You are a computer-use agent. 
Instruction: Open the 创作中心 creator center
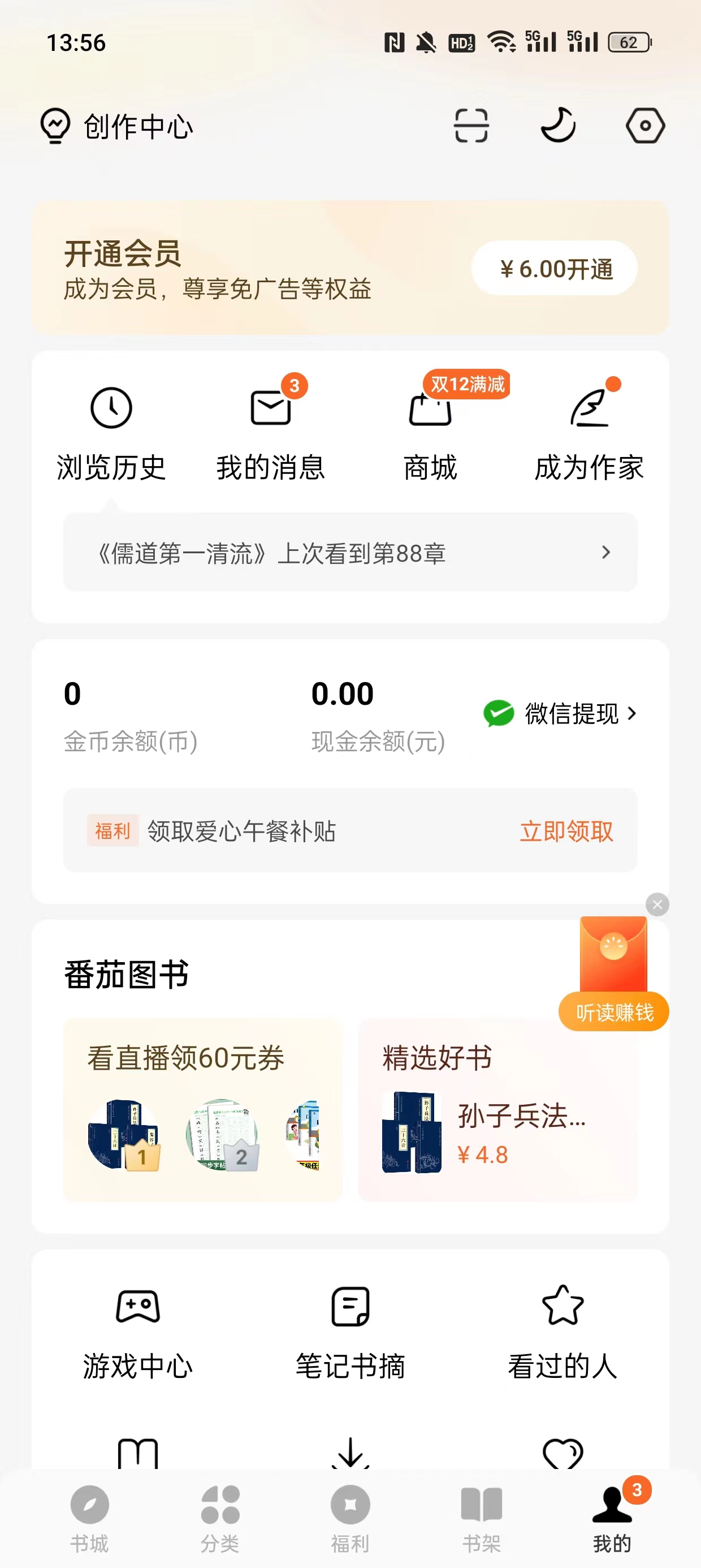point(117,127)
